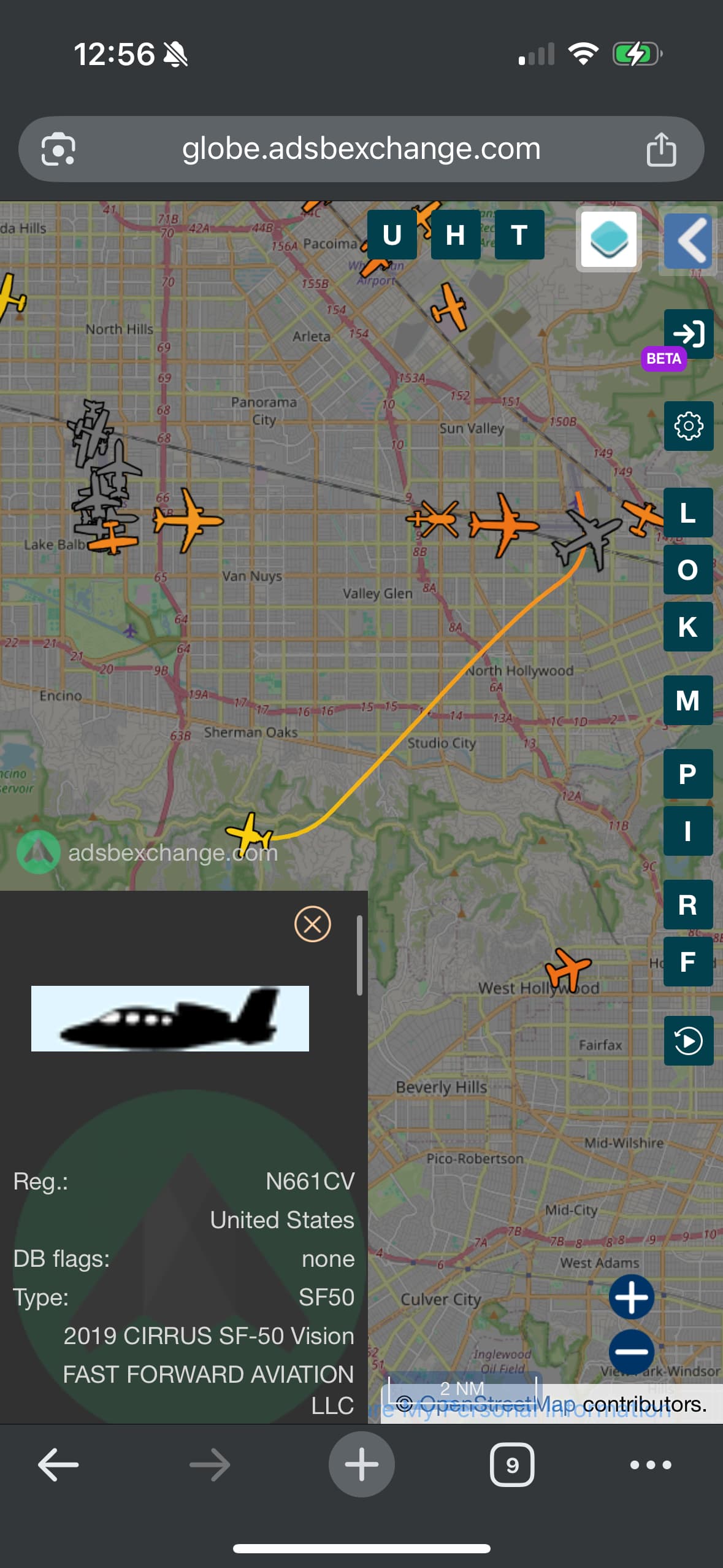
Task: Zoom in on the map with plus
Action: click(x=631, y=1297)
